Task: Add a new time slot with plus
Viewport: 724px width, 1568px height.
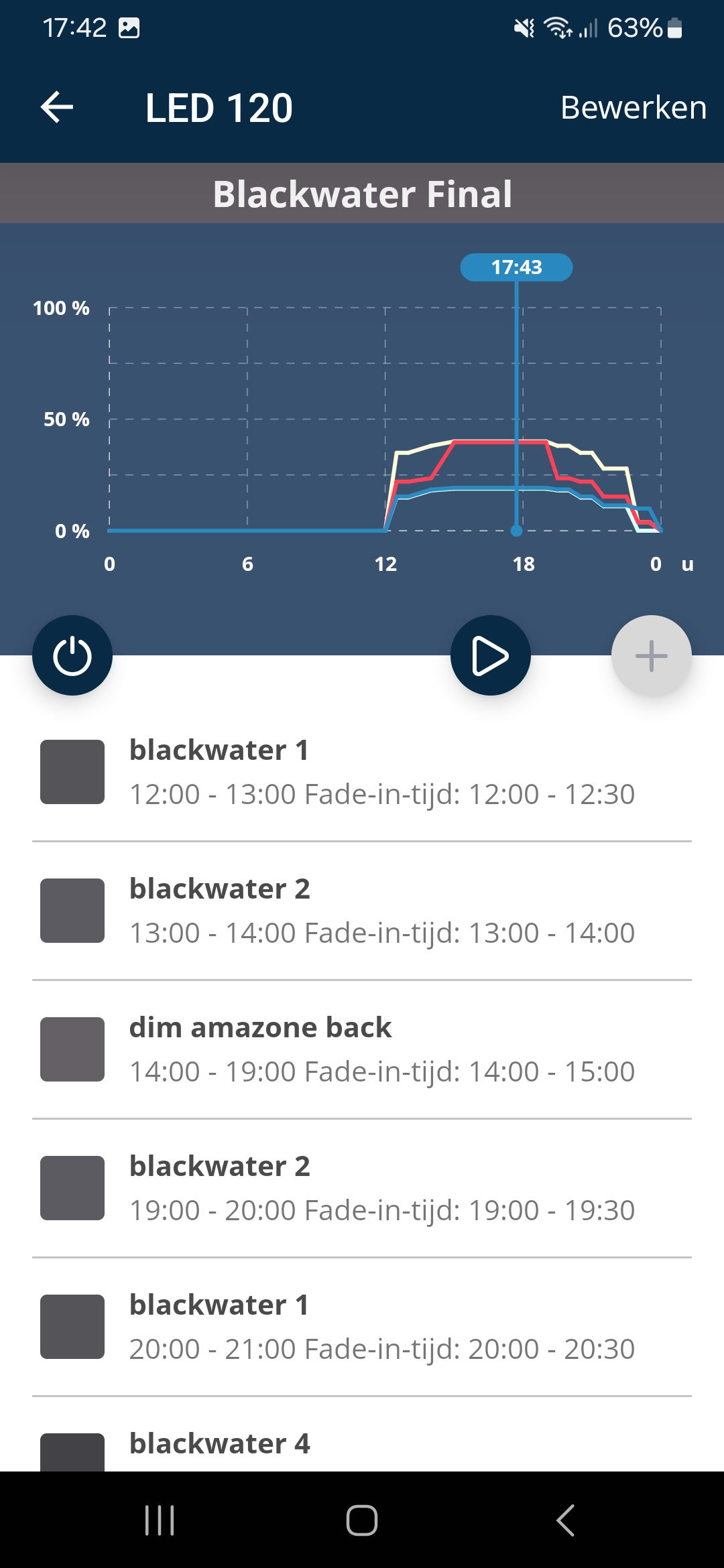Action: (x=651, y=655)
